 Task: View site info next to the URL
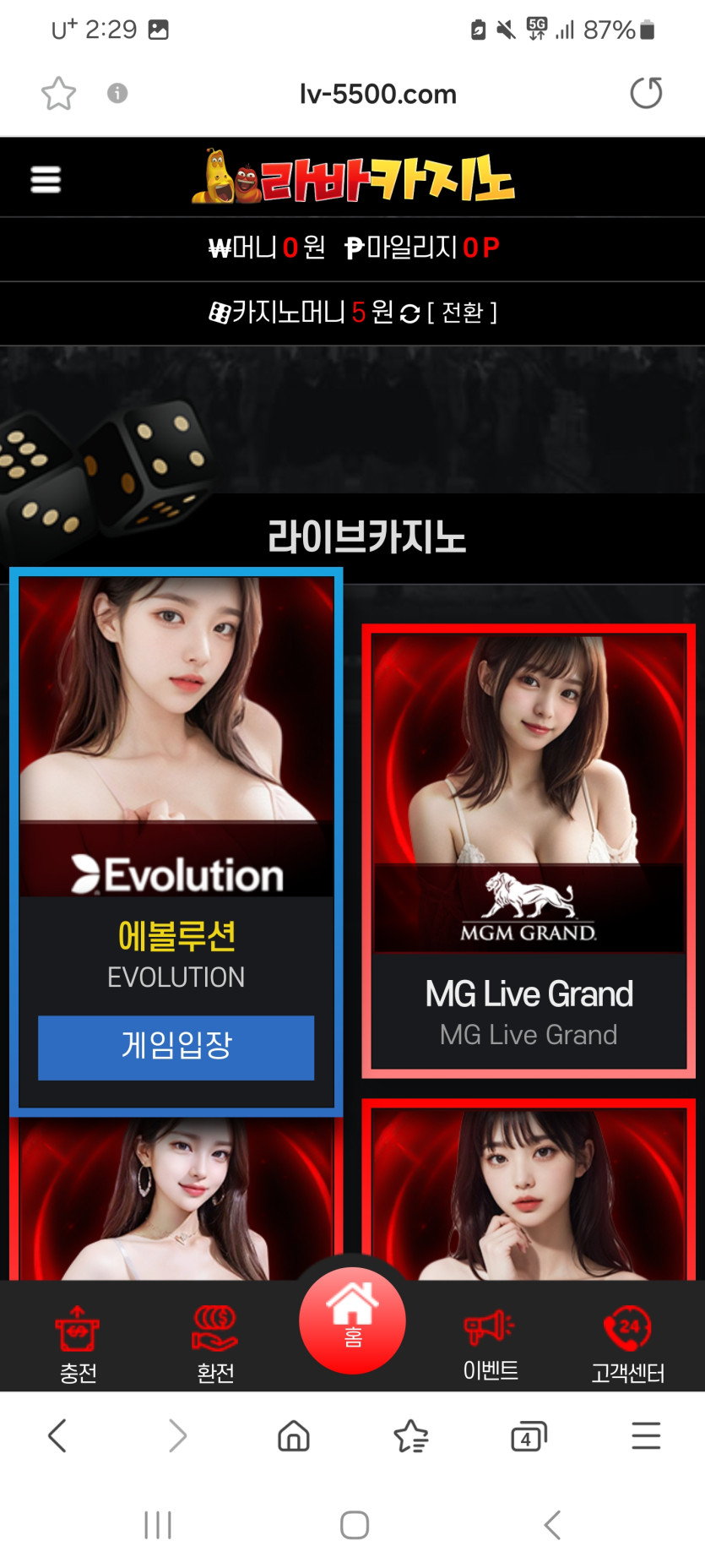point(117,94)
